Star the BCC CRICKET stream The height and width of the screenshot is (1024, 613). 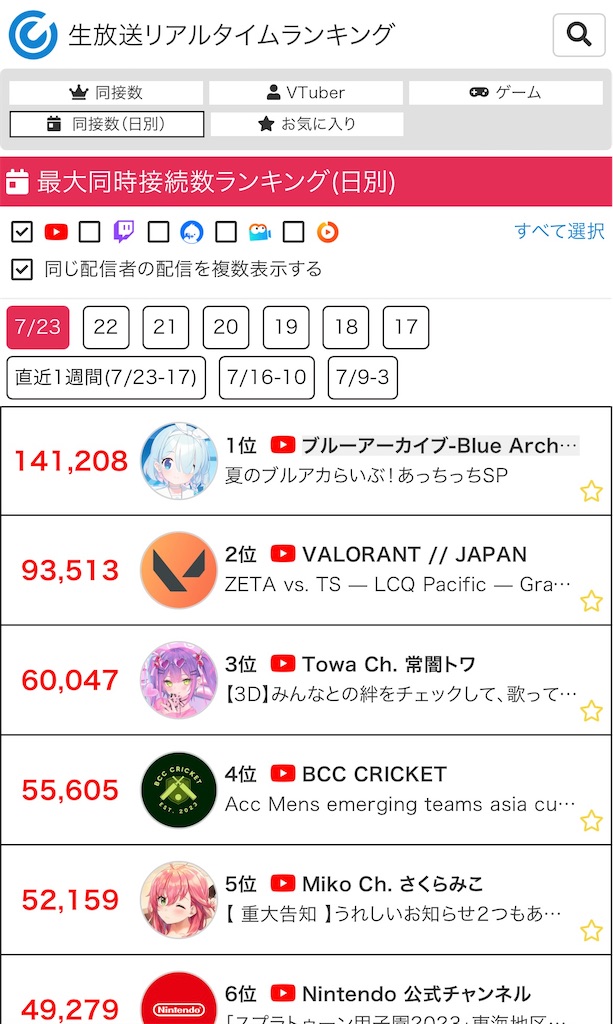point(591,821)
